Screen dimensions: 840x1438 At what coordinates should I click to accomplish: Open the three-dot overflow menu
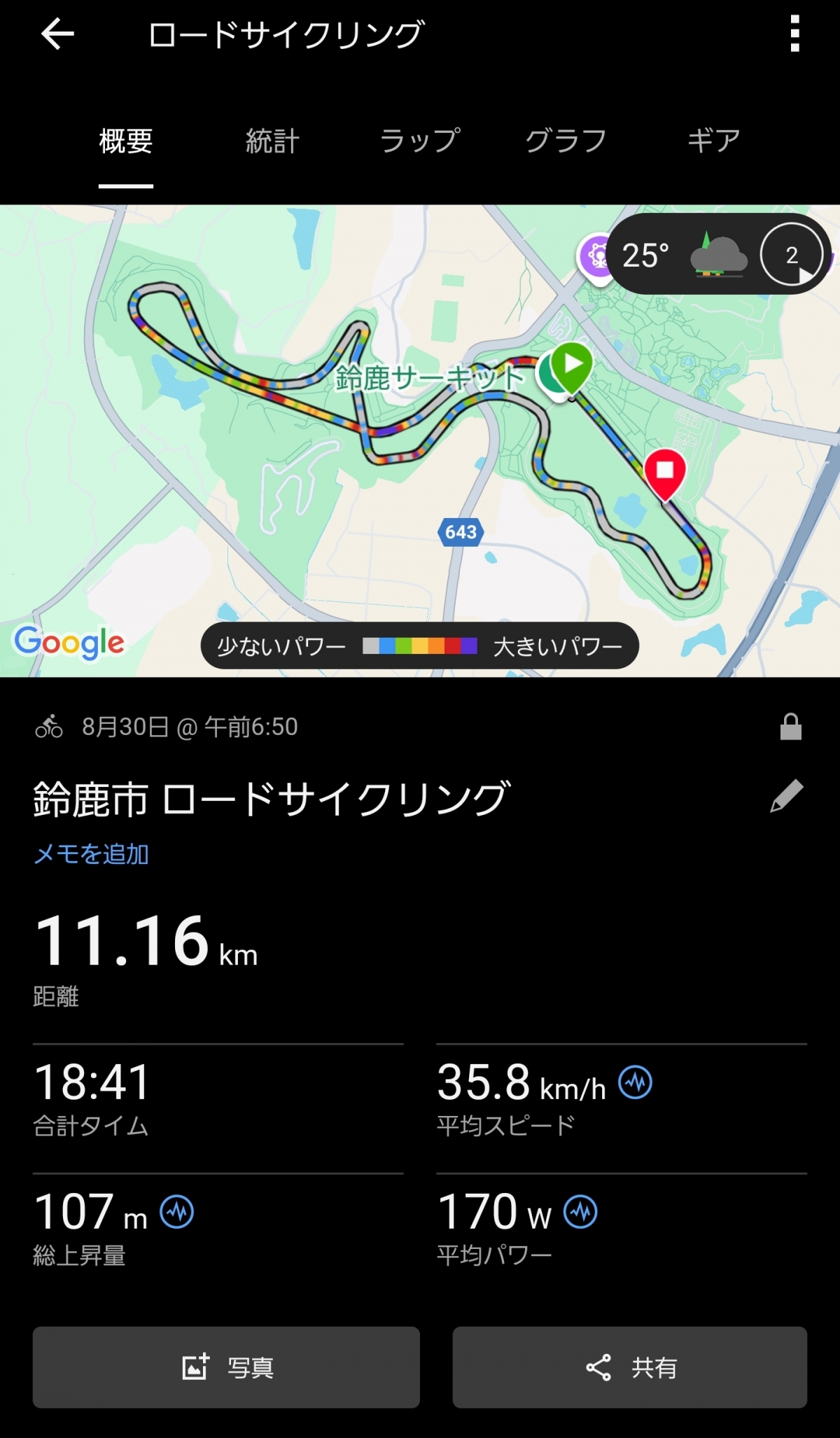click(x=794, y=34)
